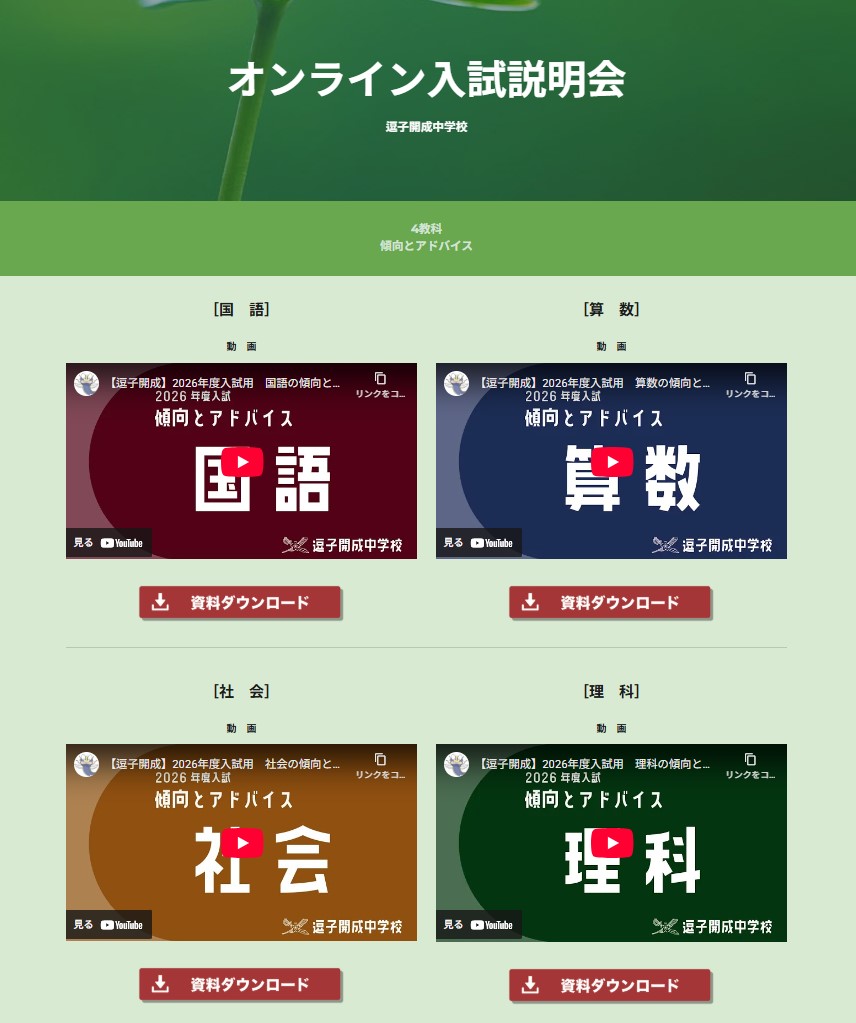
Task: Download the 国語 materials
Action: click(x=240, y=603)
